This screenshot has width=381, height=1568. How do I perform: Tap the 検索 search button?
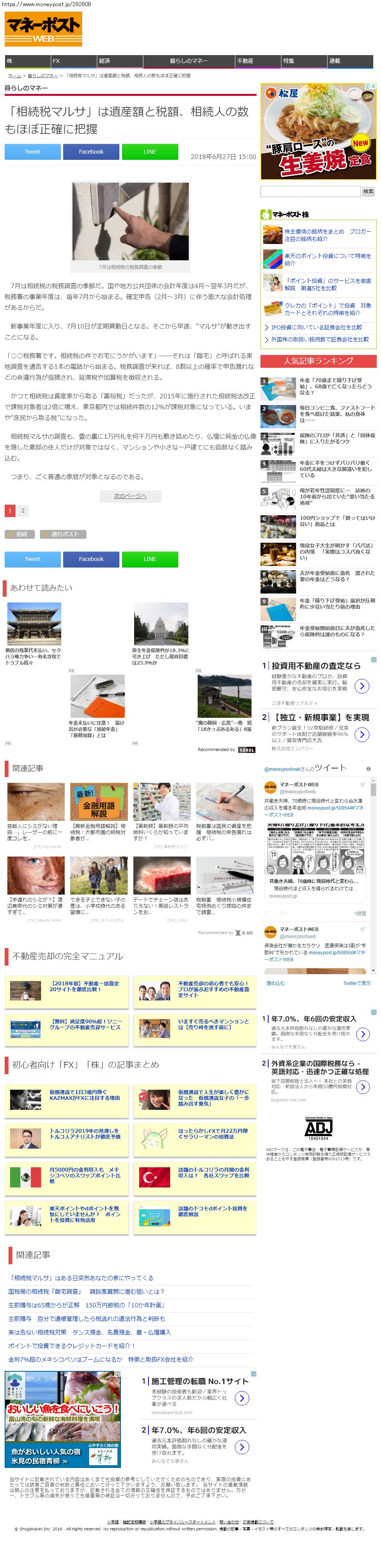368,192
